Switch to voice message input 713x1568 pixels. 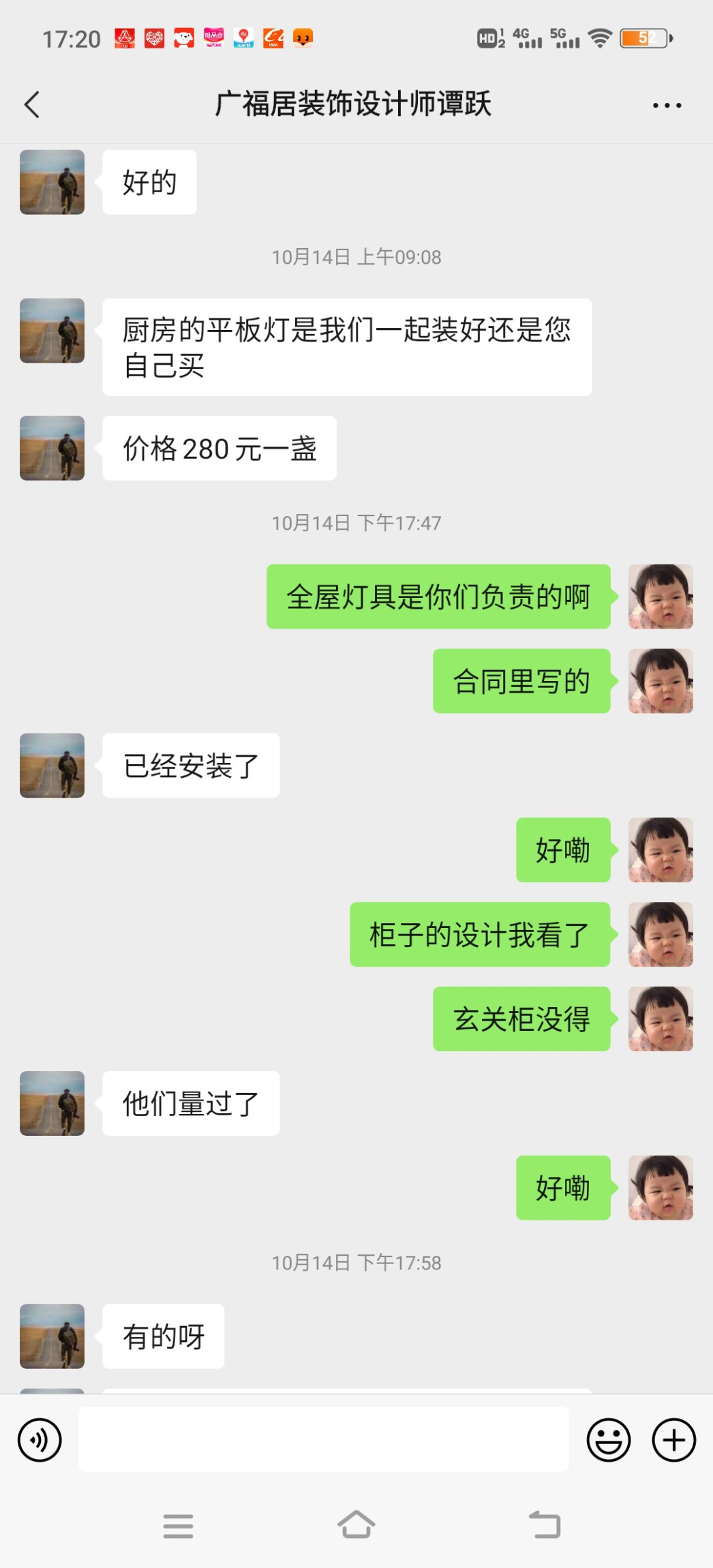click(x=40, y=1440)
